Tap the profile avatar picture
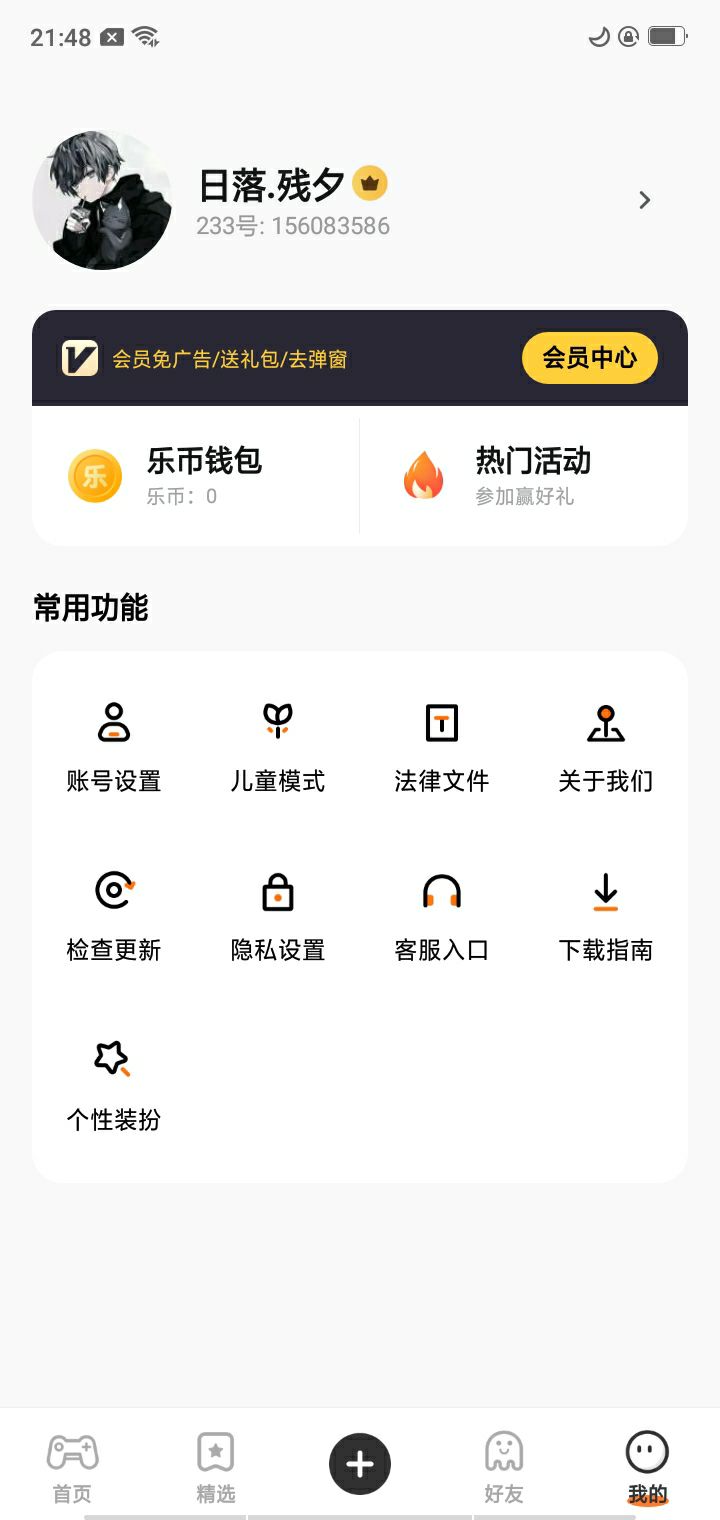 click(x=102, y=200)
